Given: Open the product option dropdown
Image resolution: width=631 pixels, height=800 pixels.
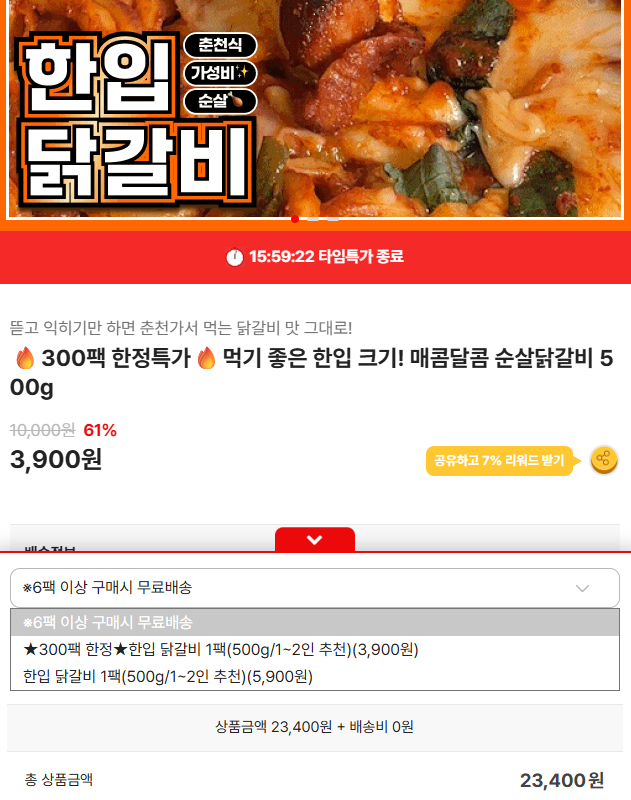Looking at the screenshot, I should [315, 587].
